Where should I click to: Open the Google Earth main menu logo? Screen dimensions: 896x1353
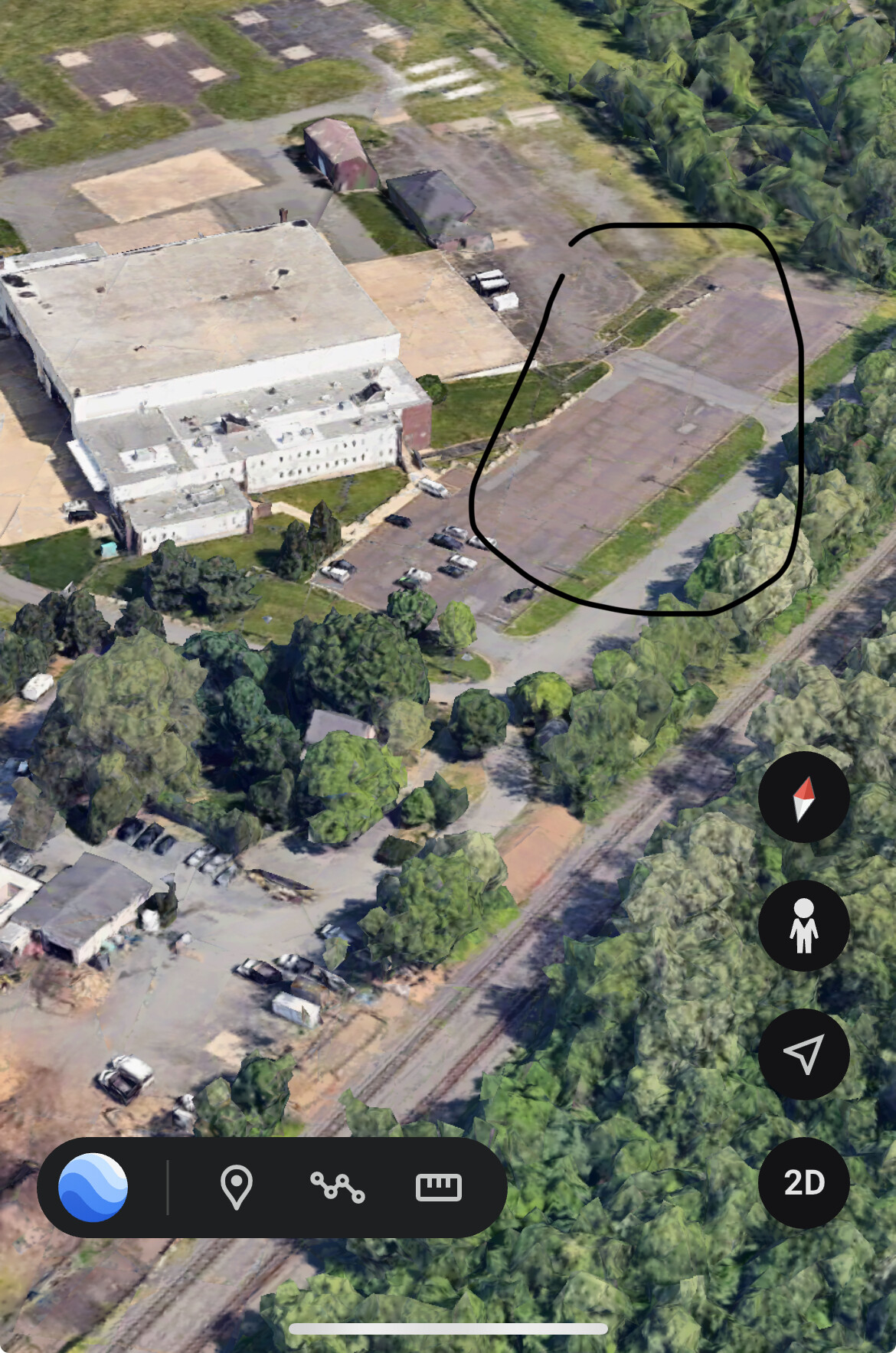coord(93,1187)
